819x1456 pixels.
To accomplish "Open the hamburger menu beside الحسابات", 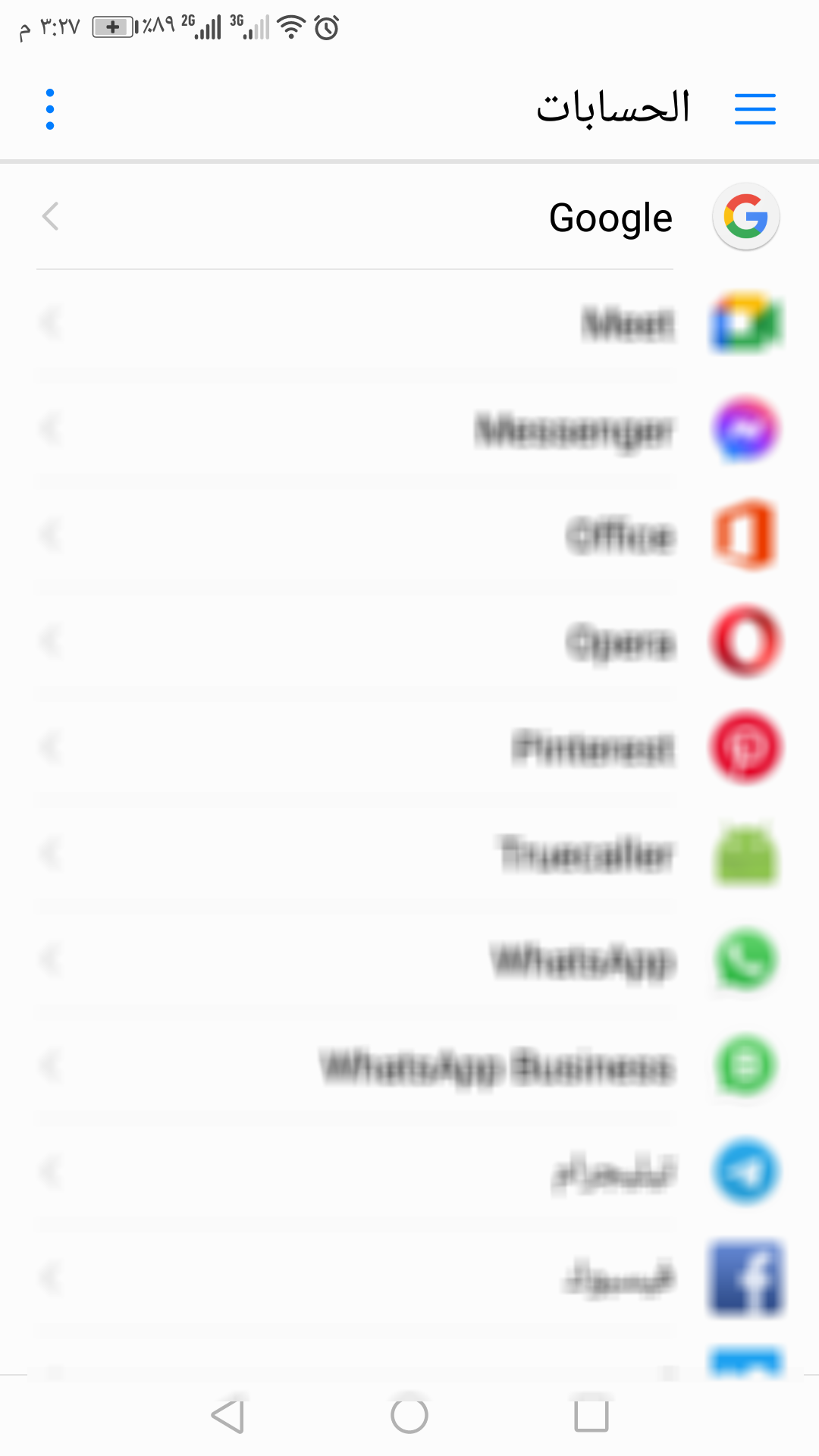I will click(x=755, y=109).
